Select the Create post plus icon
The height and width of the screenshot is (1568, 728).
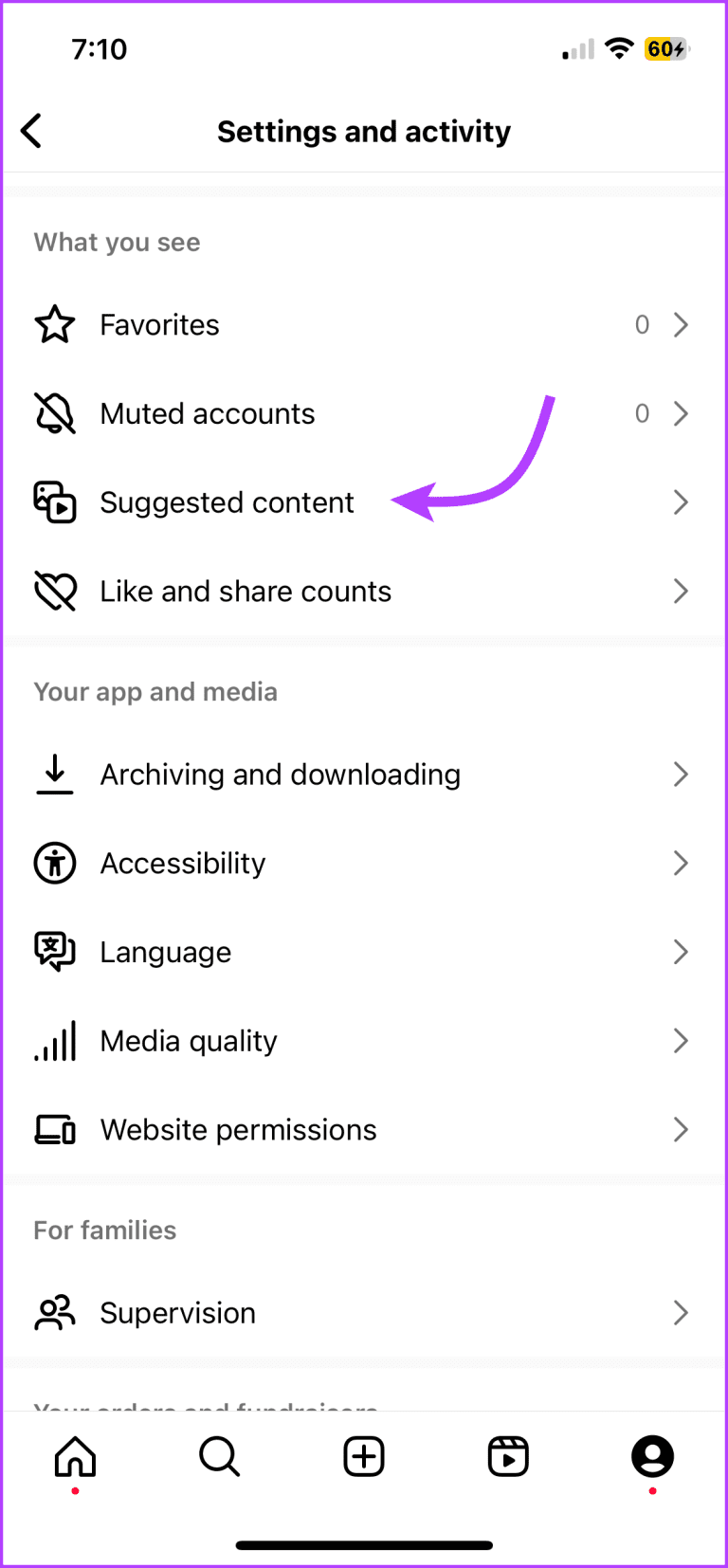363,1457
